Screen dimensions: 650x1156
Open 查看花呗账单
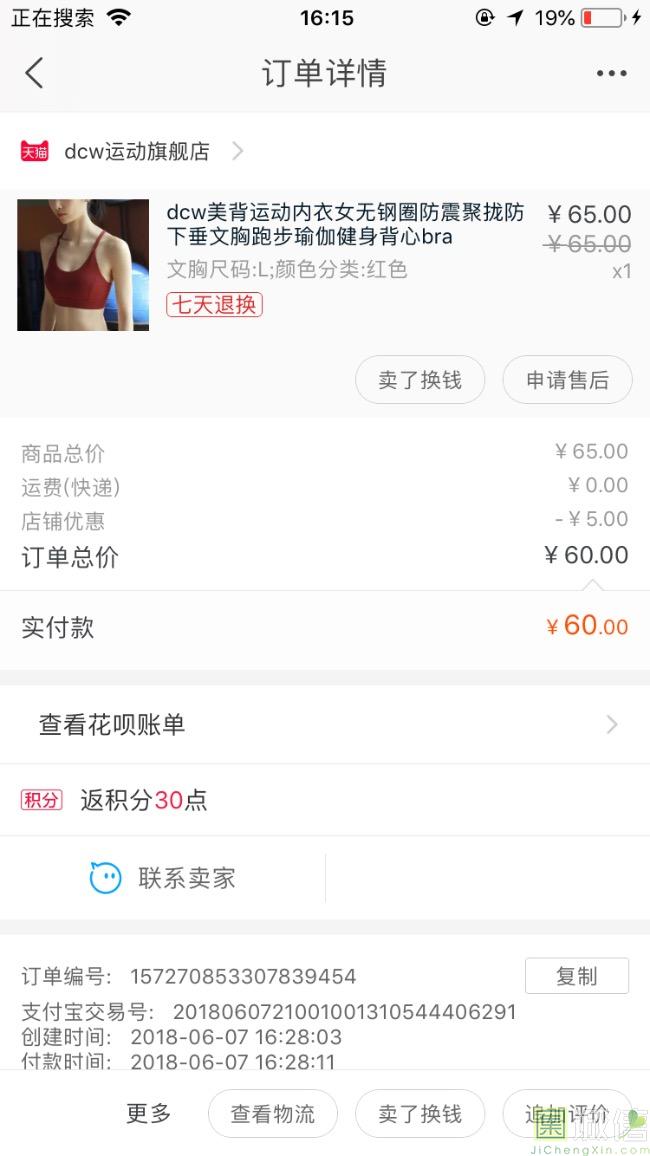point(325,725)
